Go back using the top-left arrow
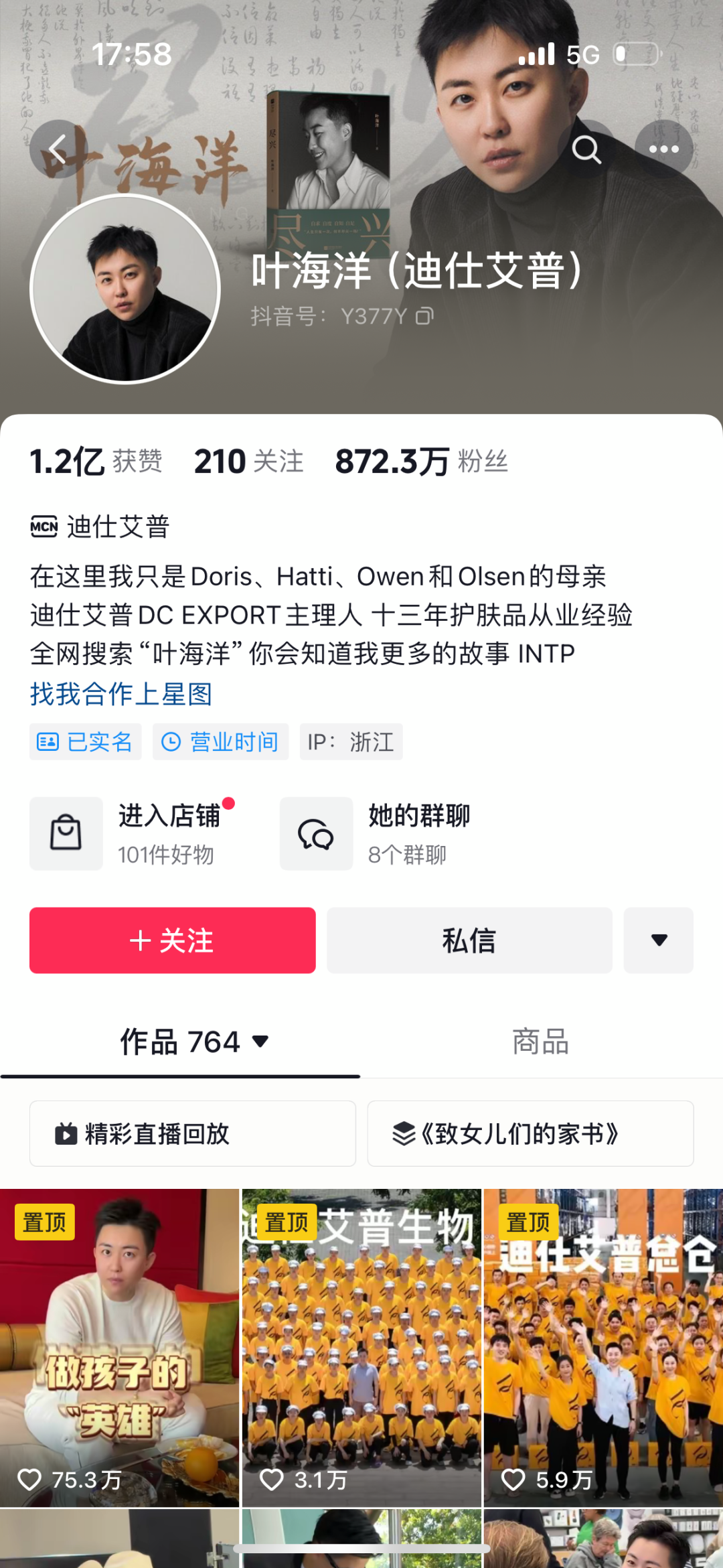Screen dimensions: 723x1568 [58, 149]
